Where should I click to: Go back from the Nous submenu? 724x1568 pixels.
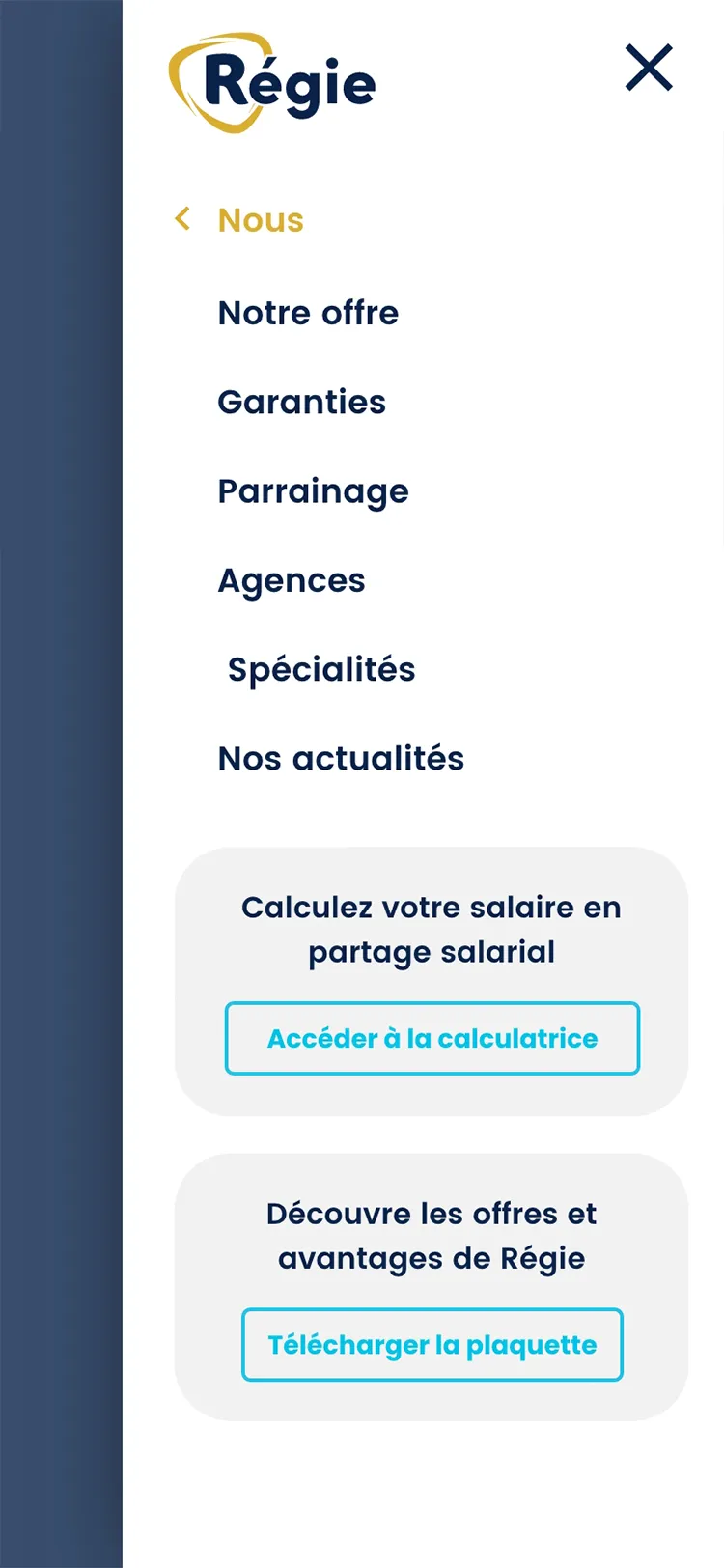pos(183,219)
